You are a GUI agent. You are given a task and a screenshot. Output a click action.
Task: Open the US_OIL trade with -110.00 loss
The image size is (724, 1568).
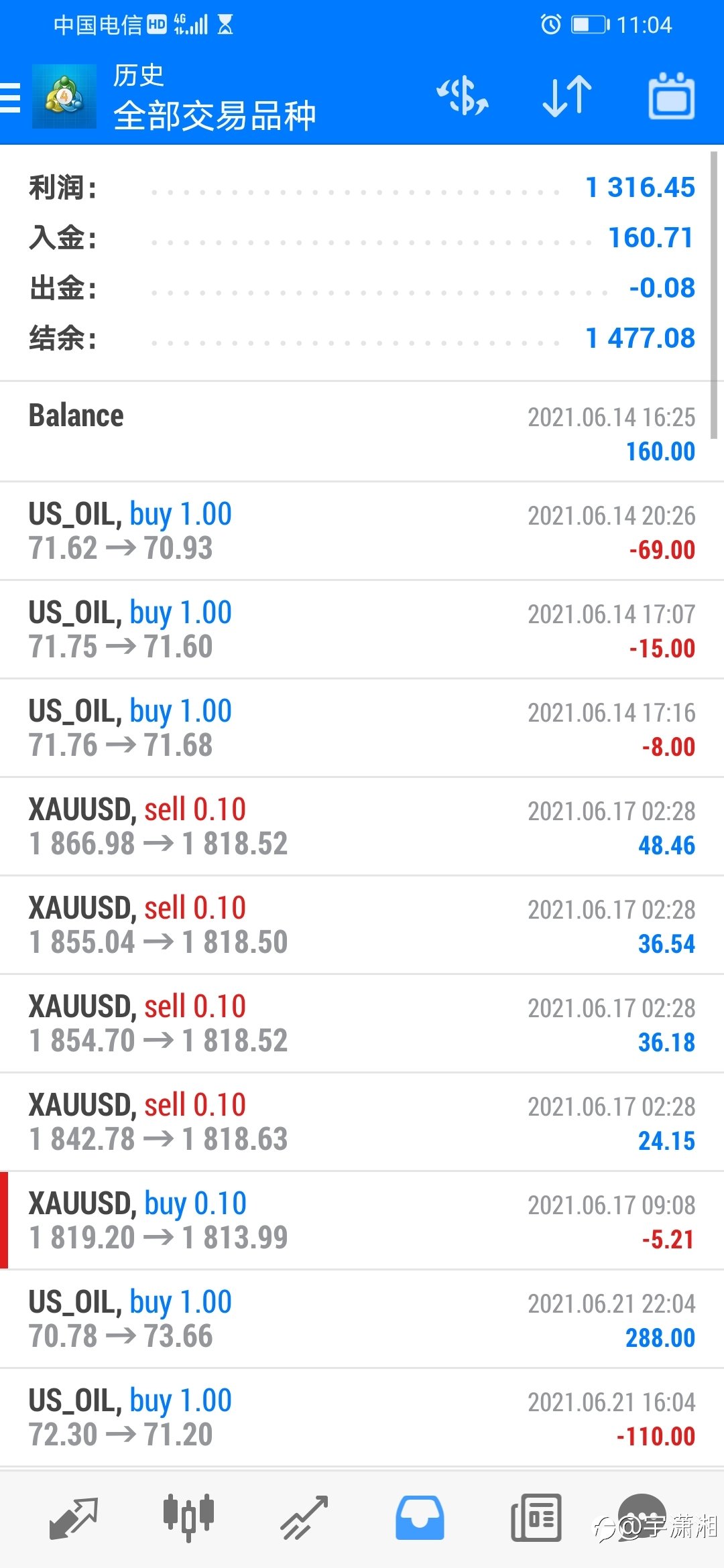coord(362,1418)
